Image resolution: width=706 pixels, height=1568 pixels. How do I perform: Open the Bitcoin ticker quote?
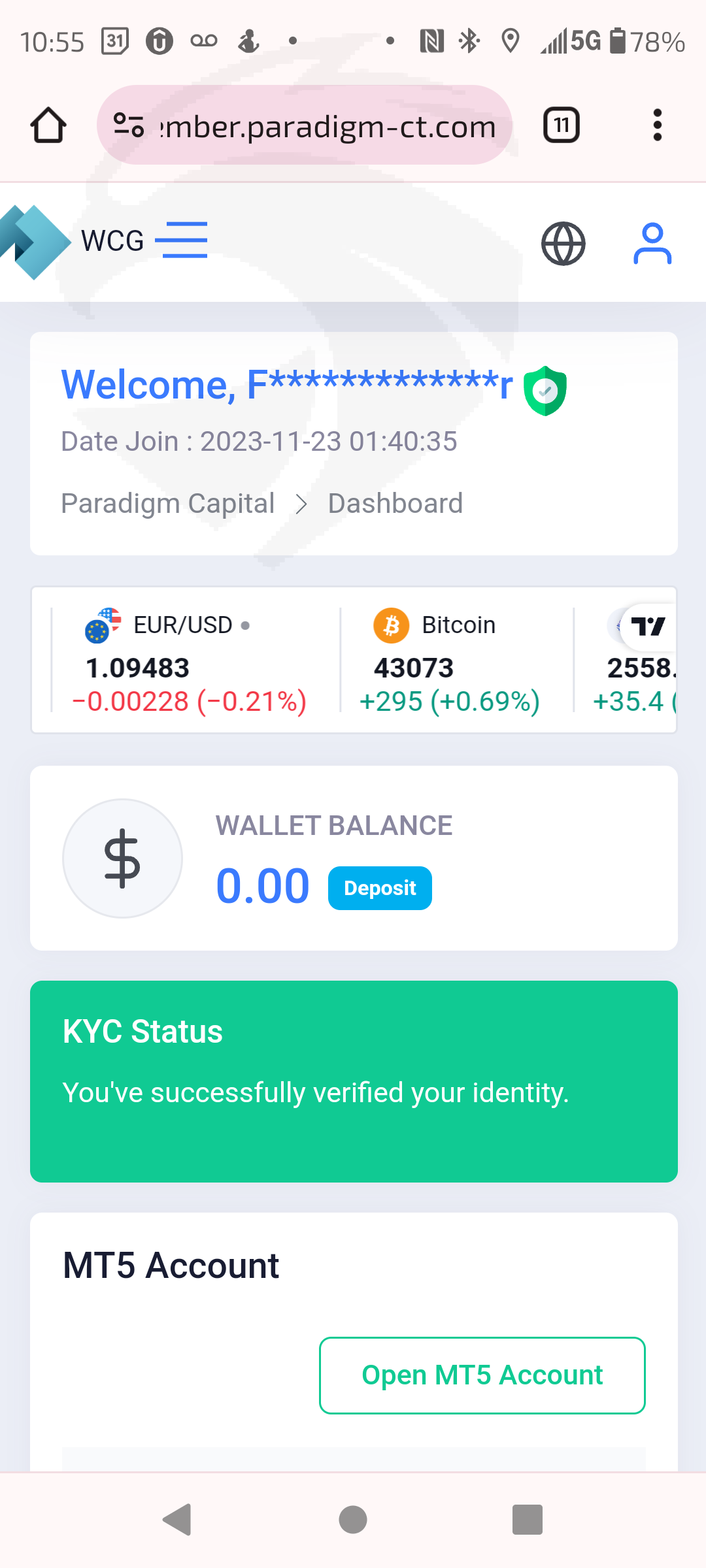450,661
